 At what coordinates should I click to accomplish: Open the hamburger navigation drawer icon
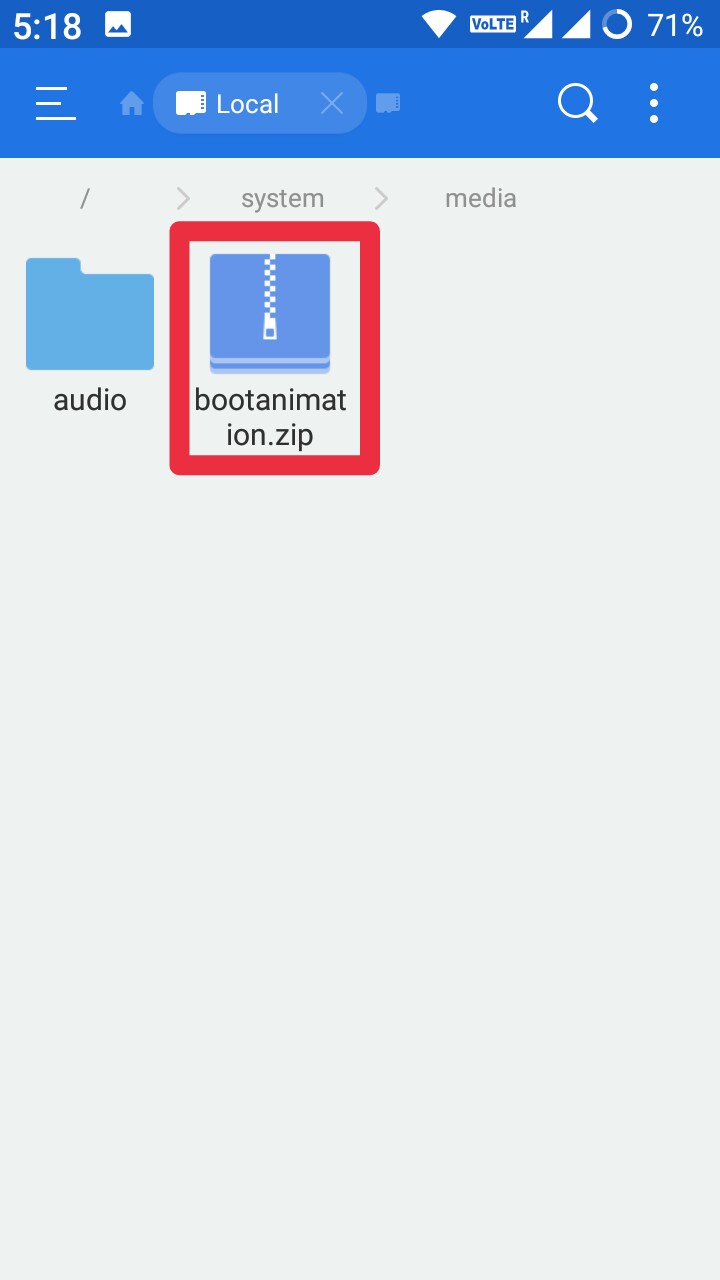pos(55,103)
